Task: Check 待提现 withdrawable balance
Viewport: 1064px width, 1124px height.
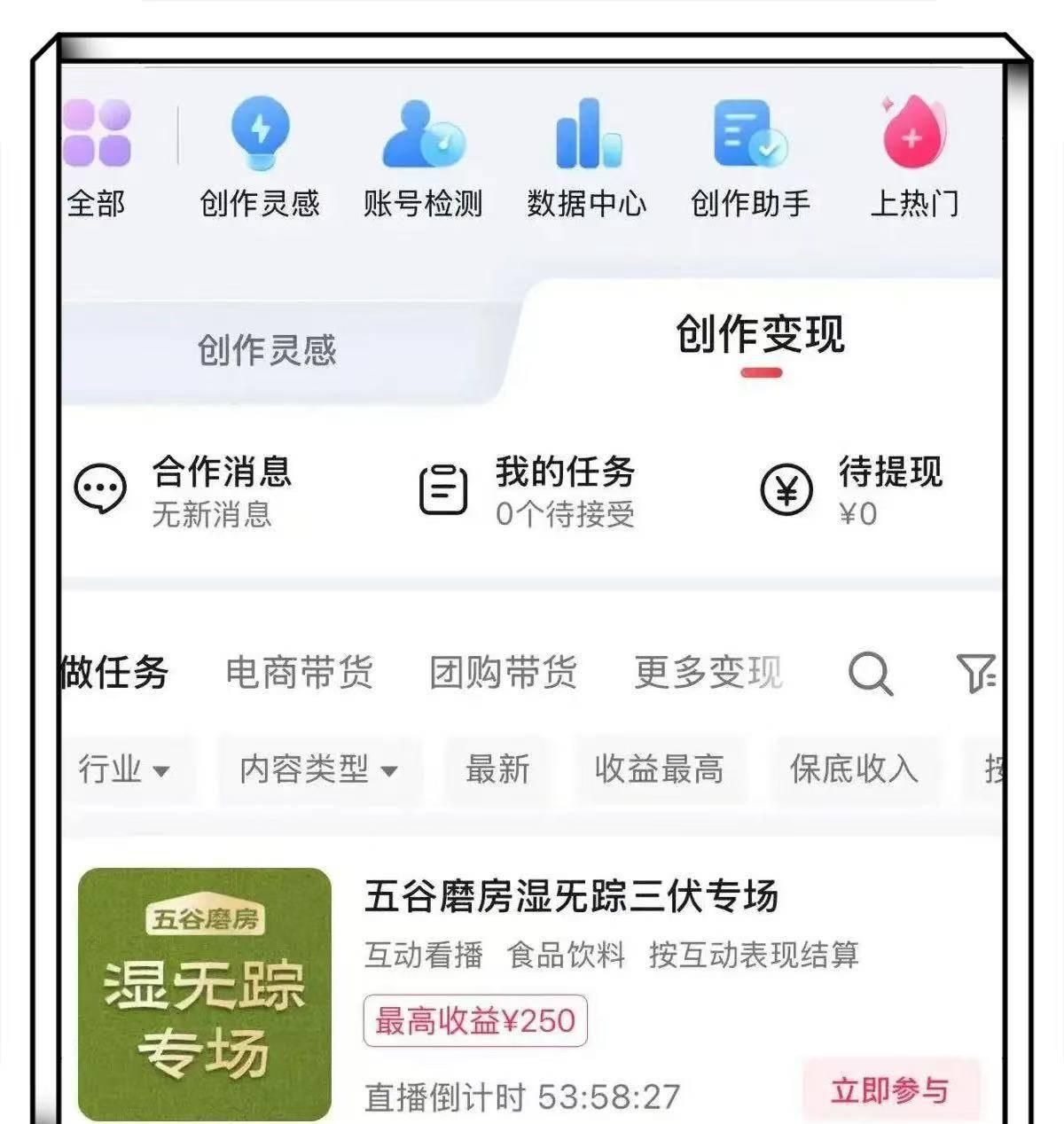Action: tap(852, 490)
